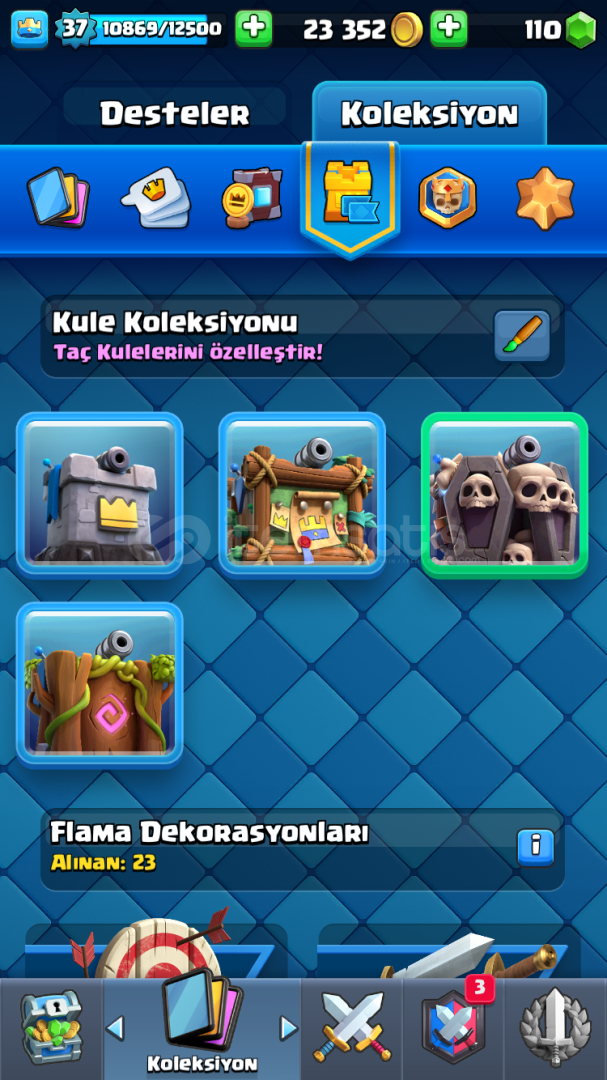Select the vine-covered wood tower skin
Screen dimensions: 607x1080
tap(100, 684)
